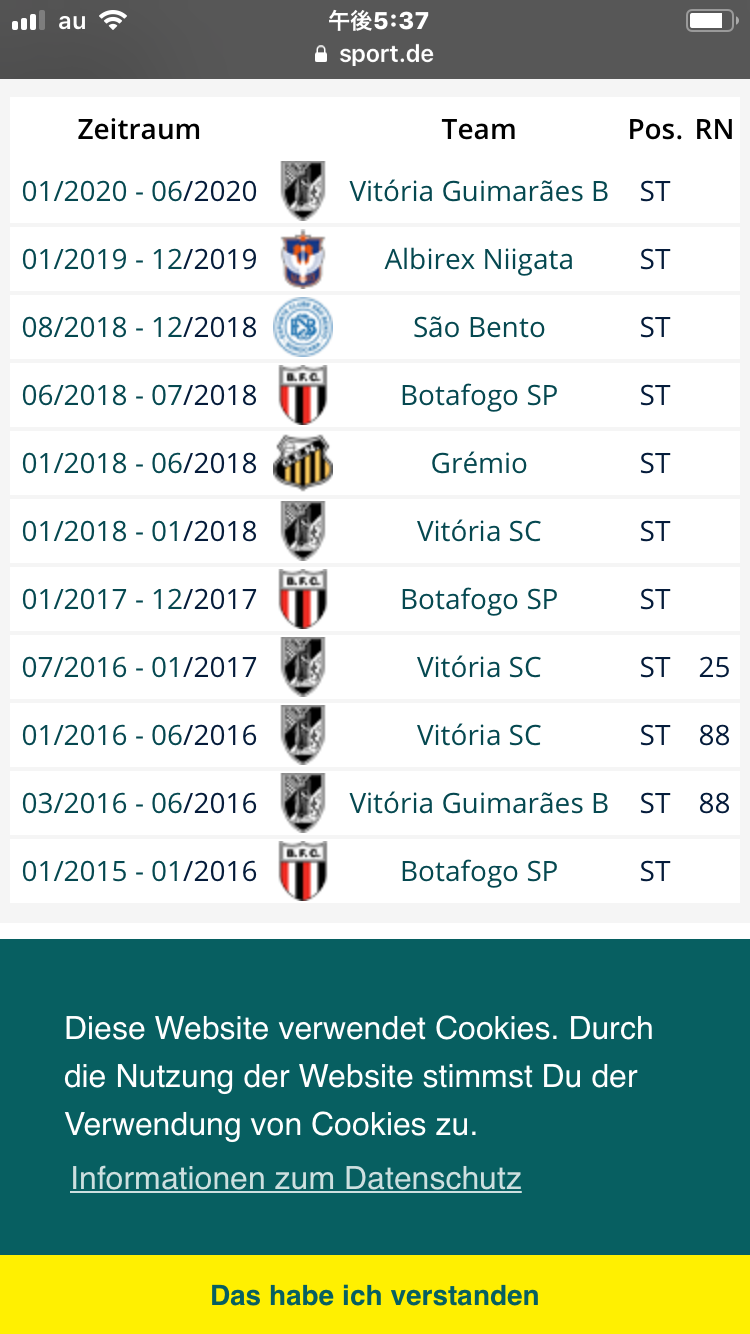The height and width of the screenshot is (1334, 750).
Task: Select the Grémio team link
Action: pos(479,464)
